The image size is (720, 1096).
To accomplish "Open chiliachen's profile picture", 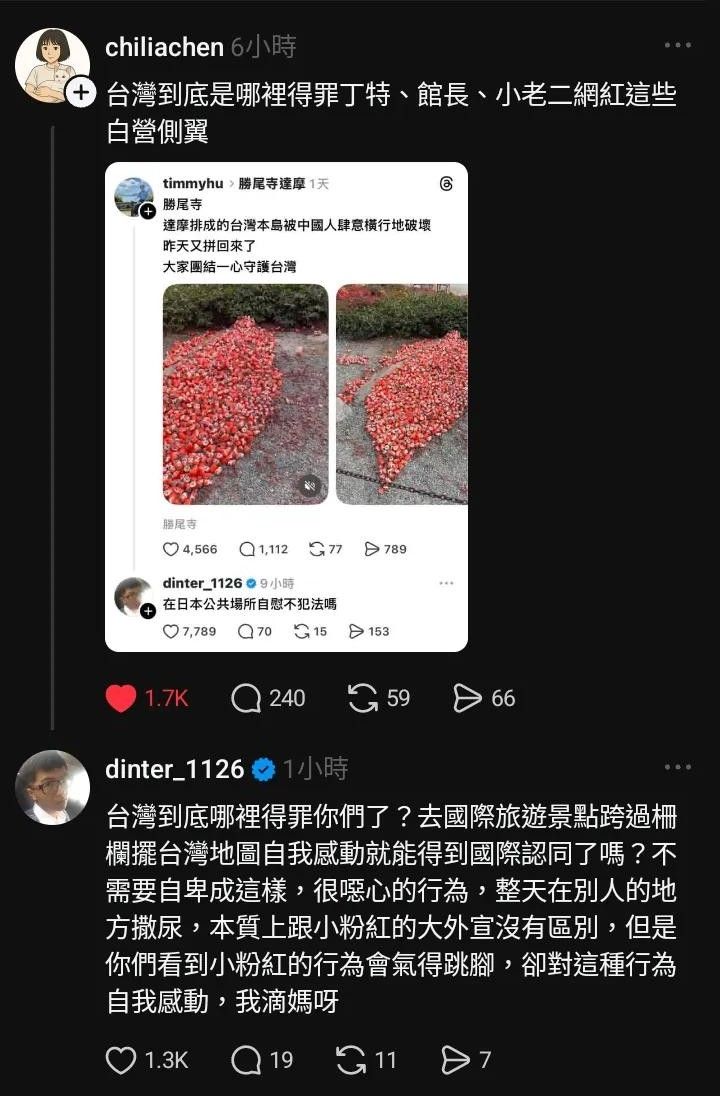I will pyautogui.click(x=52, y=65).
